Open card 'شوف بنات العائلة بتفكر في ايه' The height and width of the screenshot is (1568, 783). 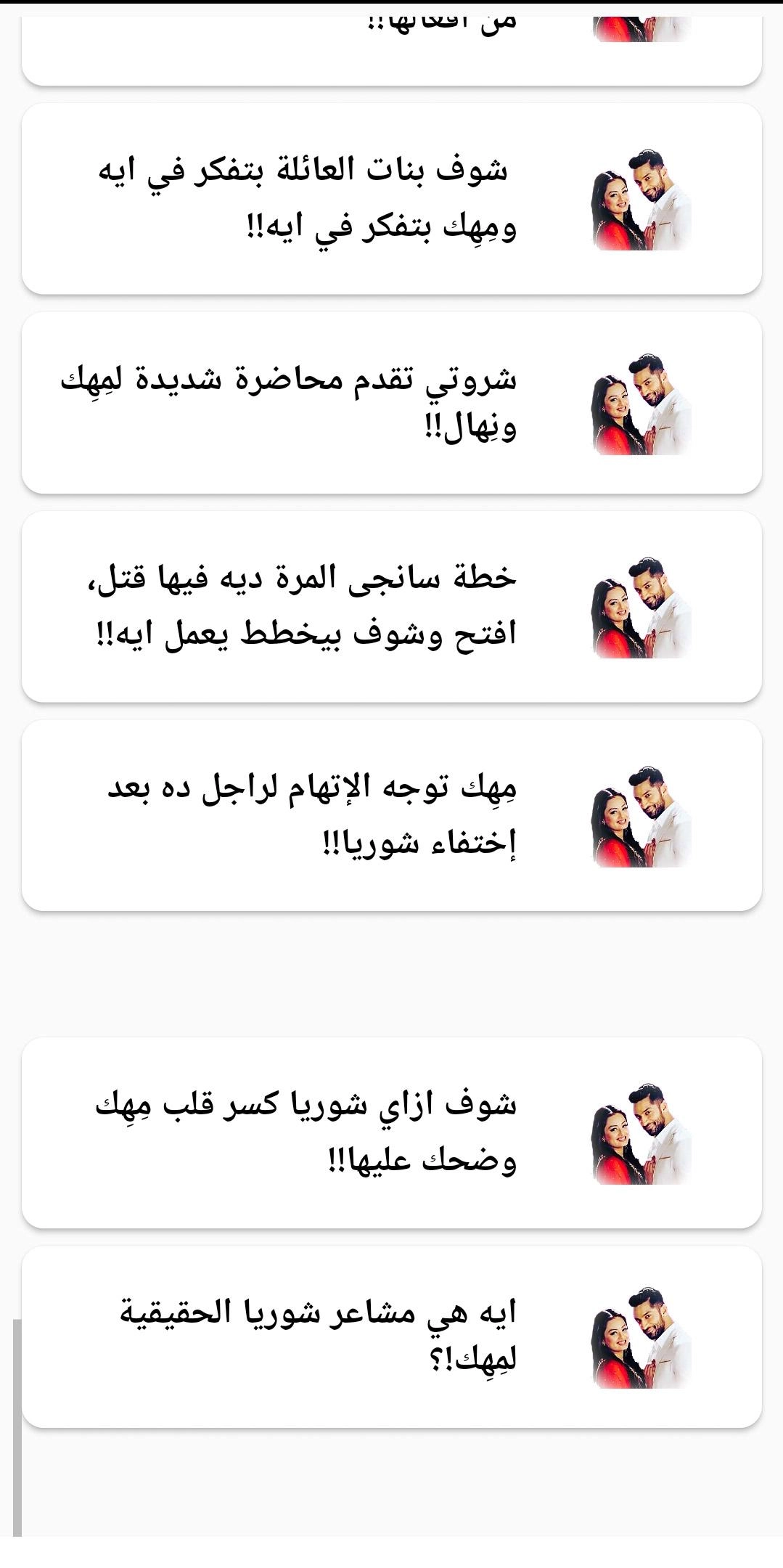coord(392,198)
